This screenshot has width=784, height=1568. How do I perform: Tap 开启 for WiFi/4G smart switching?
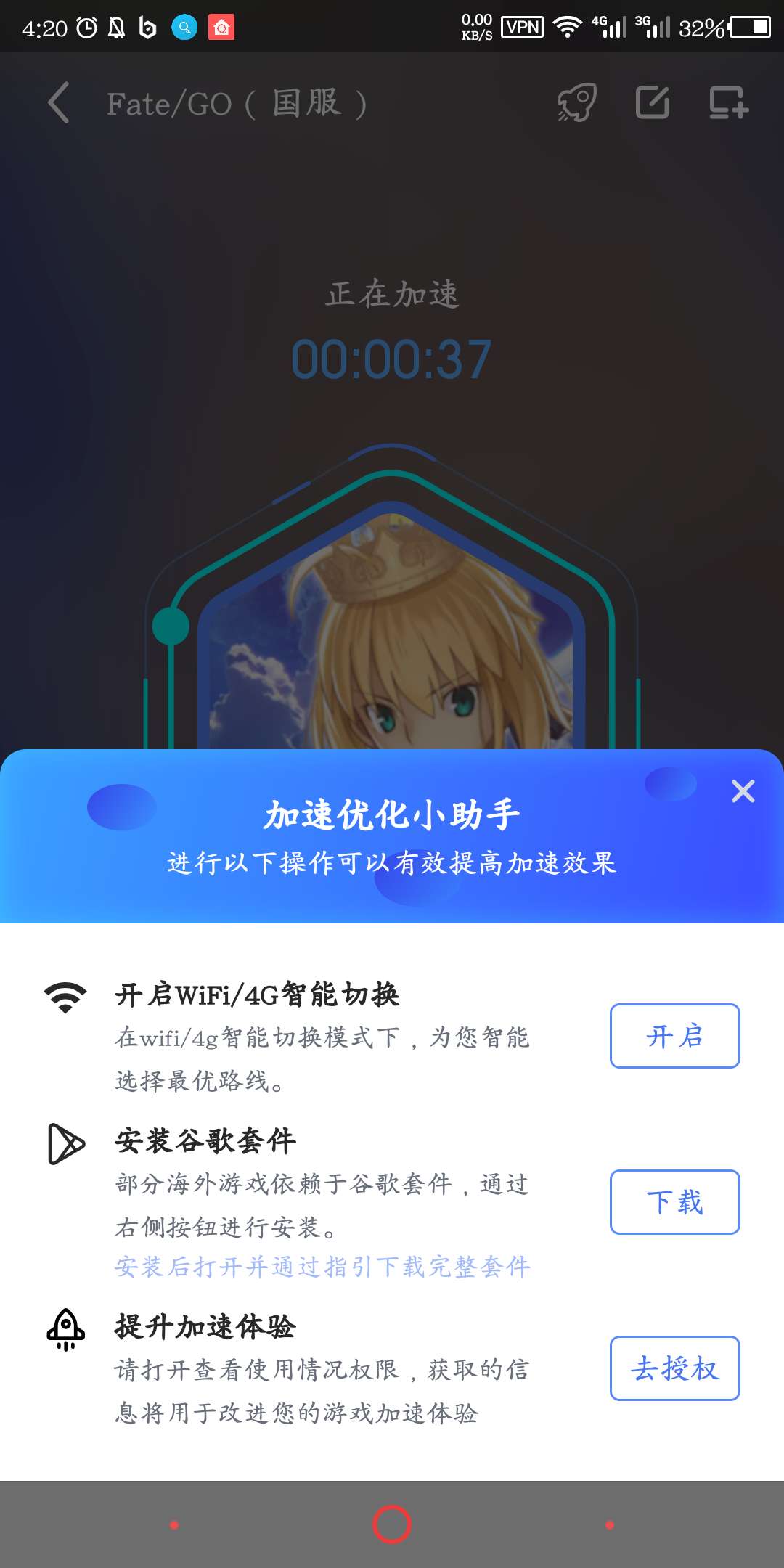[x=674, y=1036]
